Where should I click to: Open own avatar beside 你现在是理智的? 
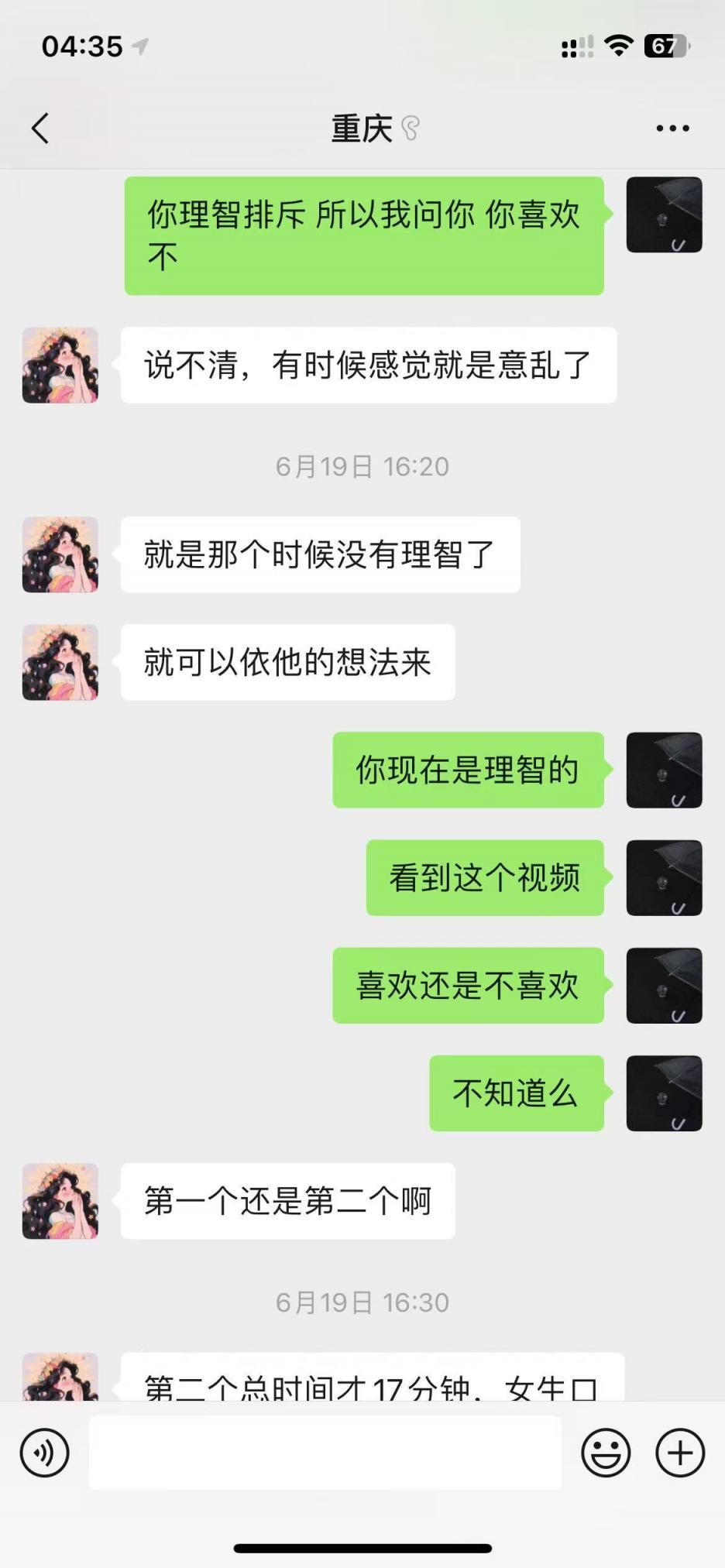664,770
